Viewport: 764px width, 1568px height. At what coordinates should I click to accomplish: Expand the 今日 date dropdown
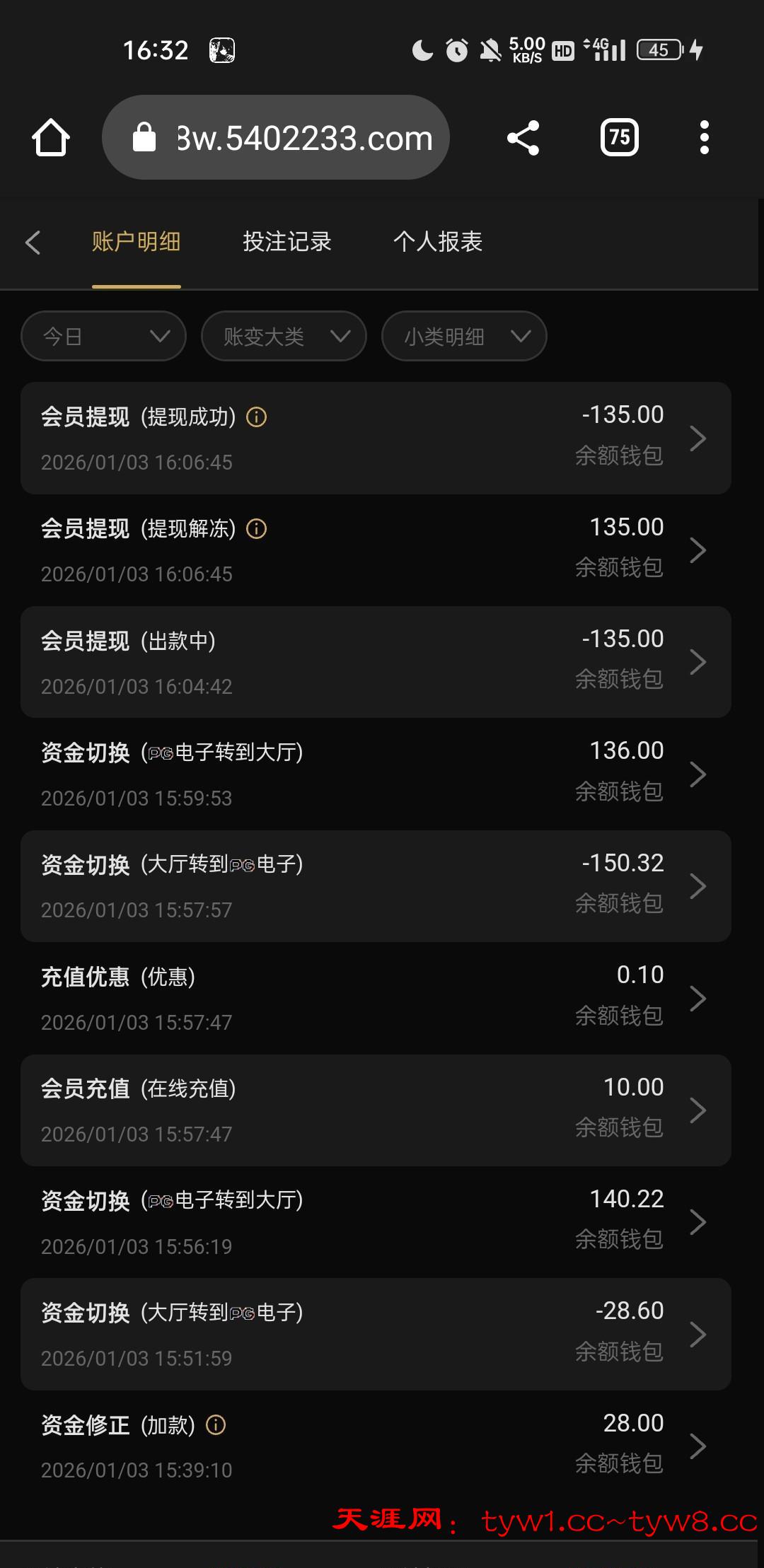[104, 337]
